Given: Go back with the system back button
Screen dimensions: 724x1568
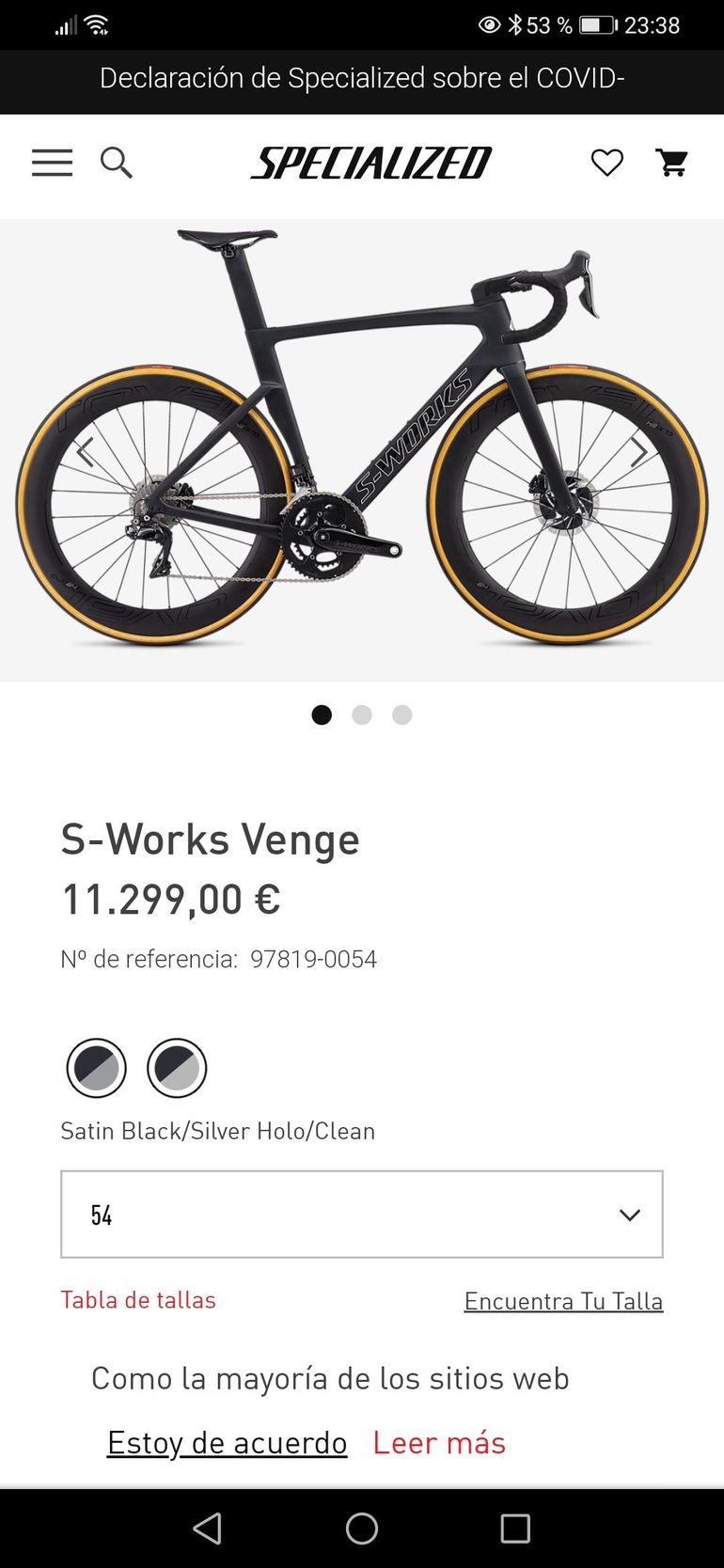Looking at the screenshot, I should point(208,1529).
